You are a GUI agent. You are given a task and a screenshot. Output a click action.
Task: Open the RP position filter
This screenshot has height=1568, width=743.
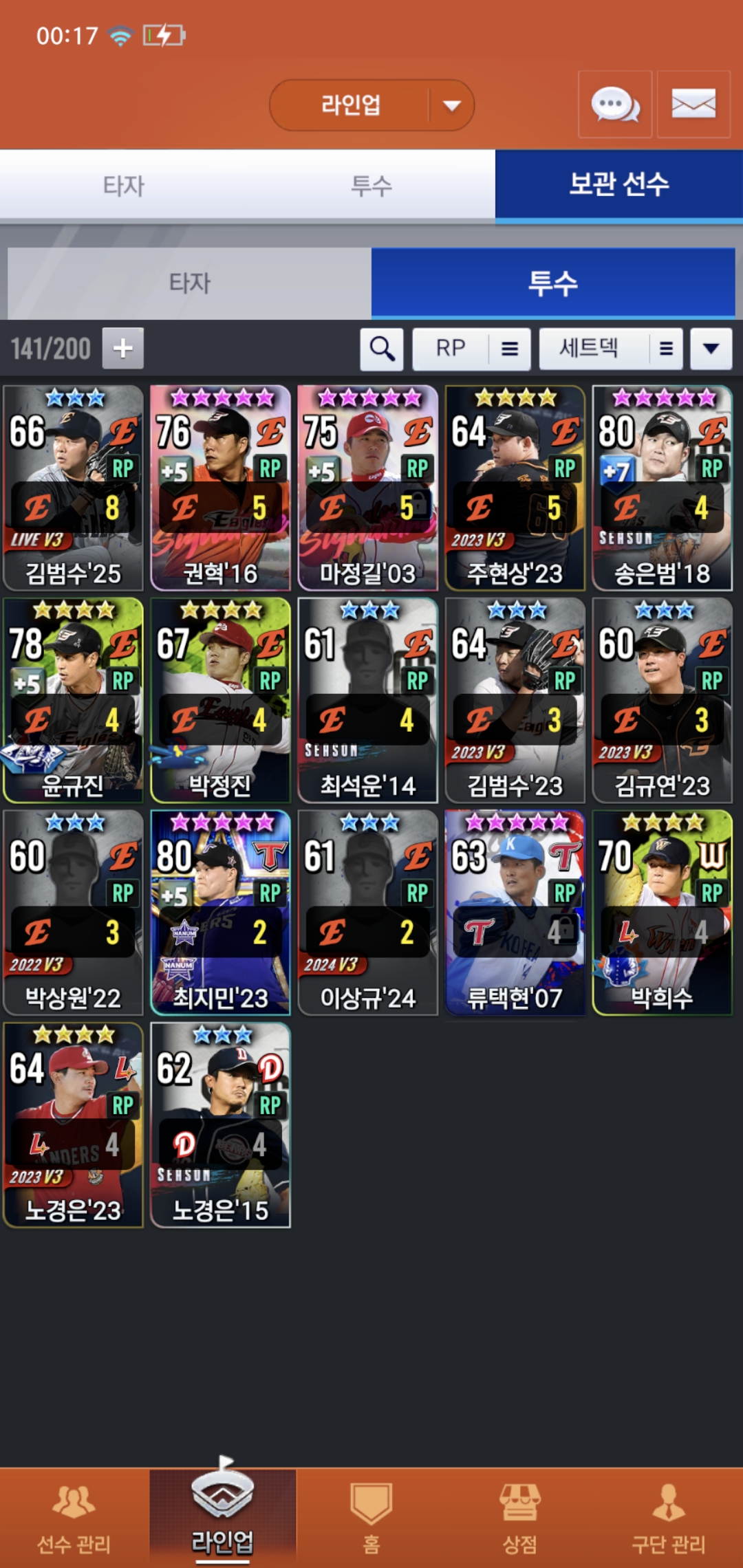click(x=471, y=349)
